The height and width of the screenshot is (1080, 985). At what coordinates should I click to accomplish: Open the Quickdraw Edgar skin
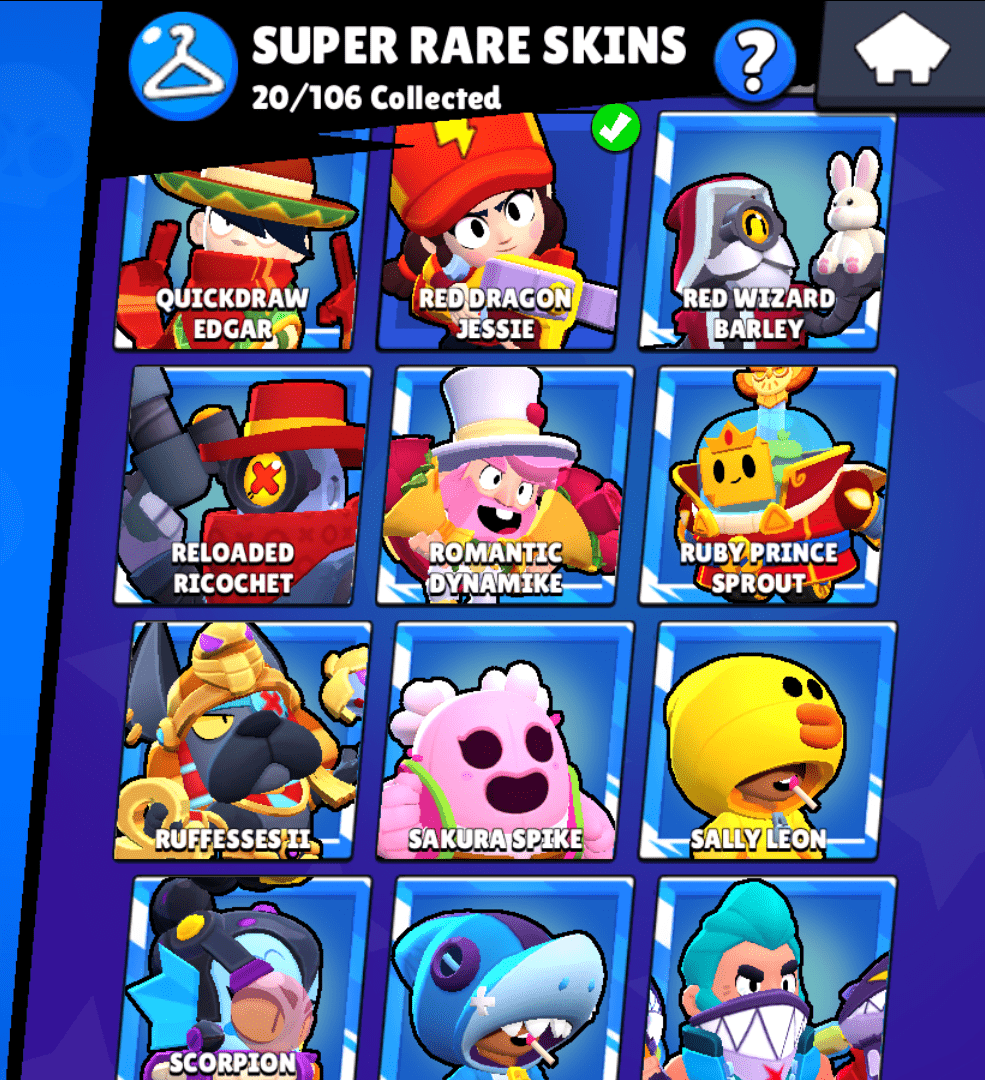click(240, 260)
